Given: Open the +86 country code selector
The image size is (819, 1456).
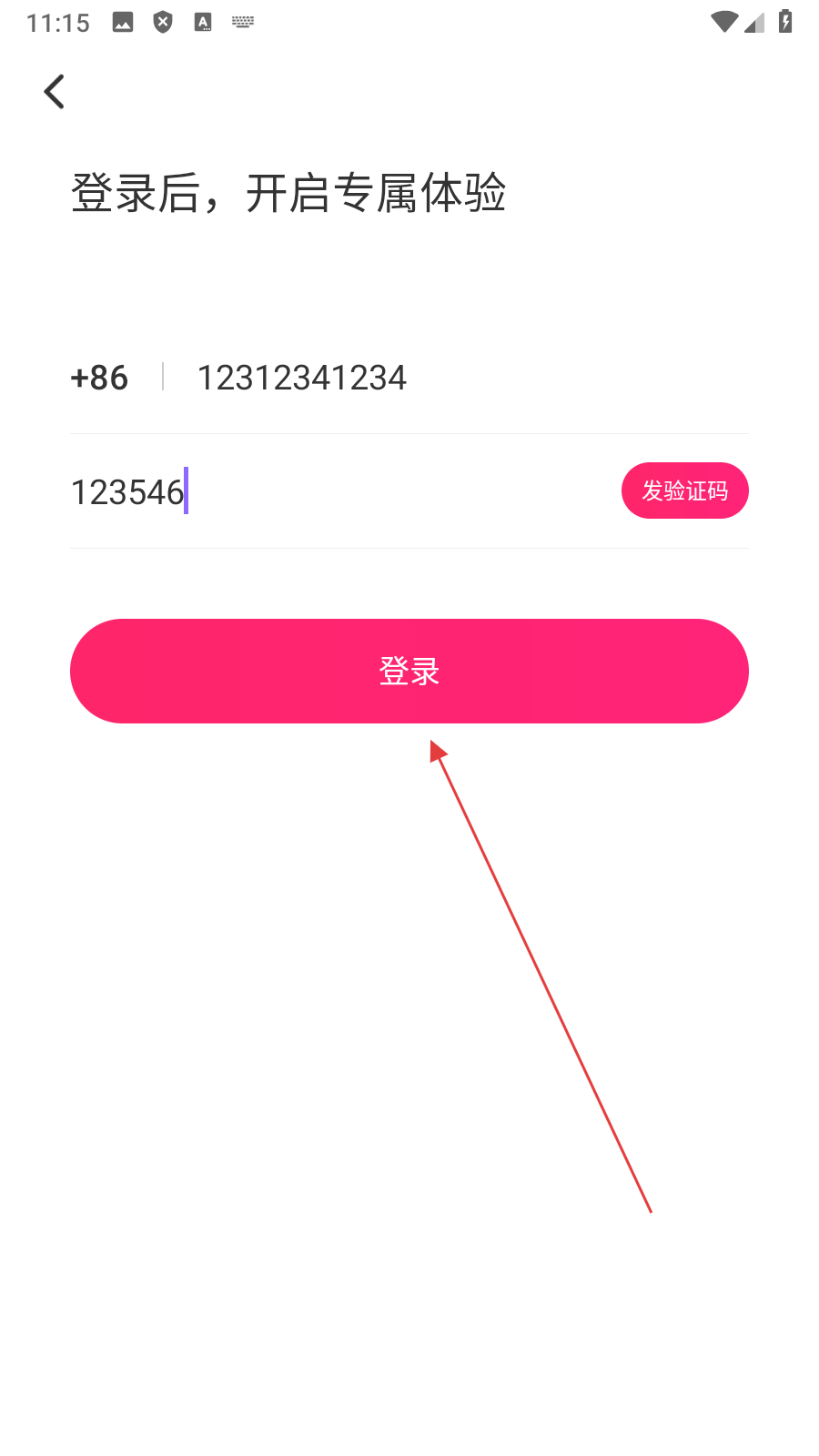Looking at the screenshot, I should click(100, 378).
